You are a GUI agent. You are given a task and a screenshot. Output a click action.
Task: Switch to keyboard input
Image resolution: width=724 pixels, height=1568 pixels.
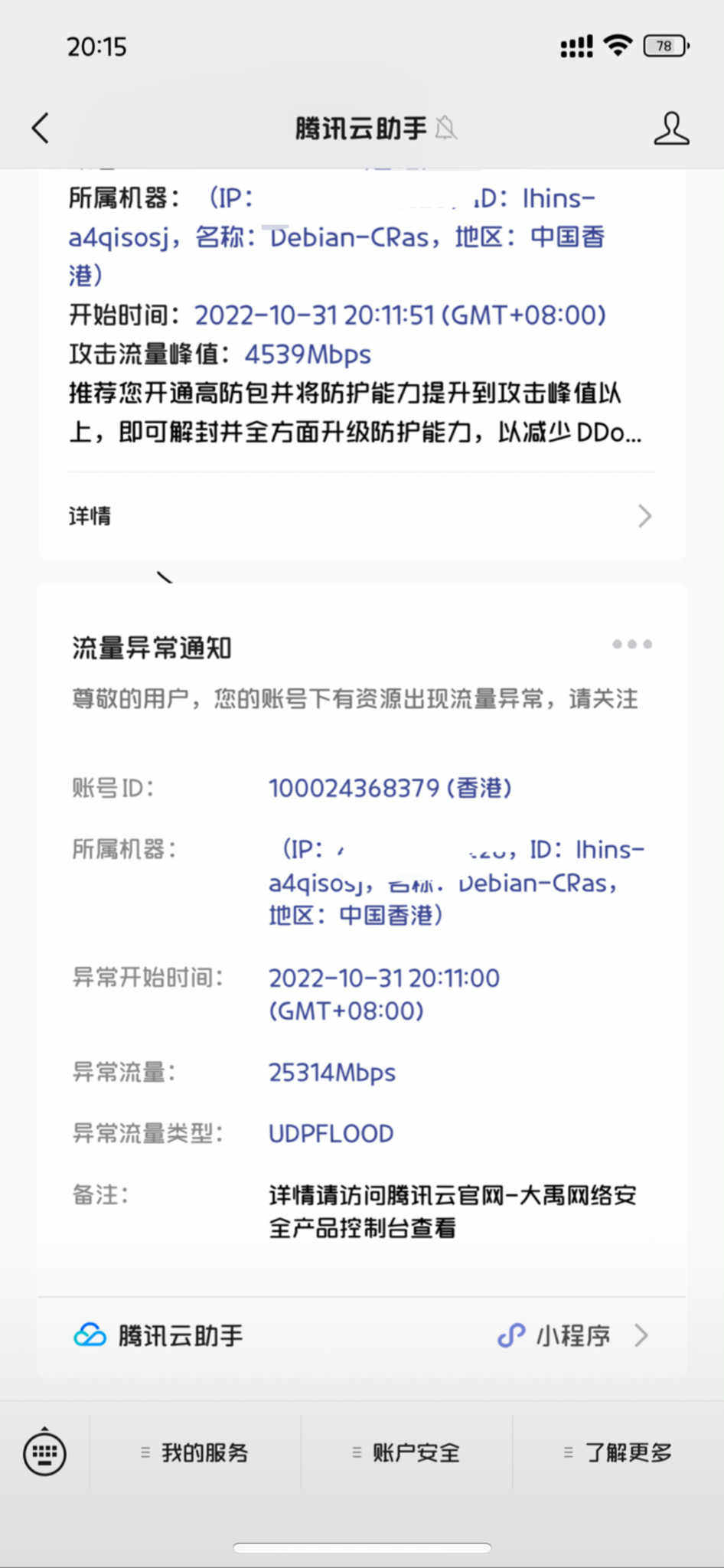coord(44,1452)
